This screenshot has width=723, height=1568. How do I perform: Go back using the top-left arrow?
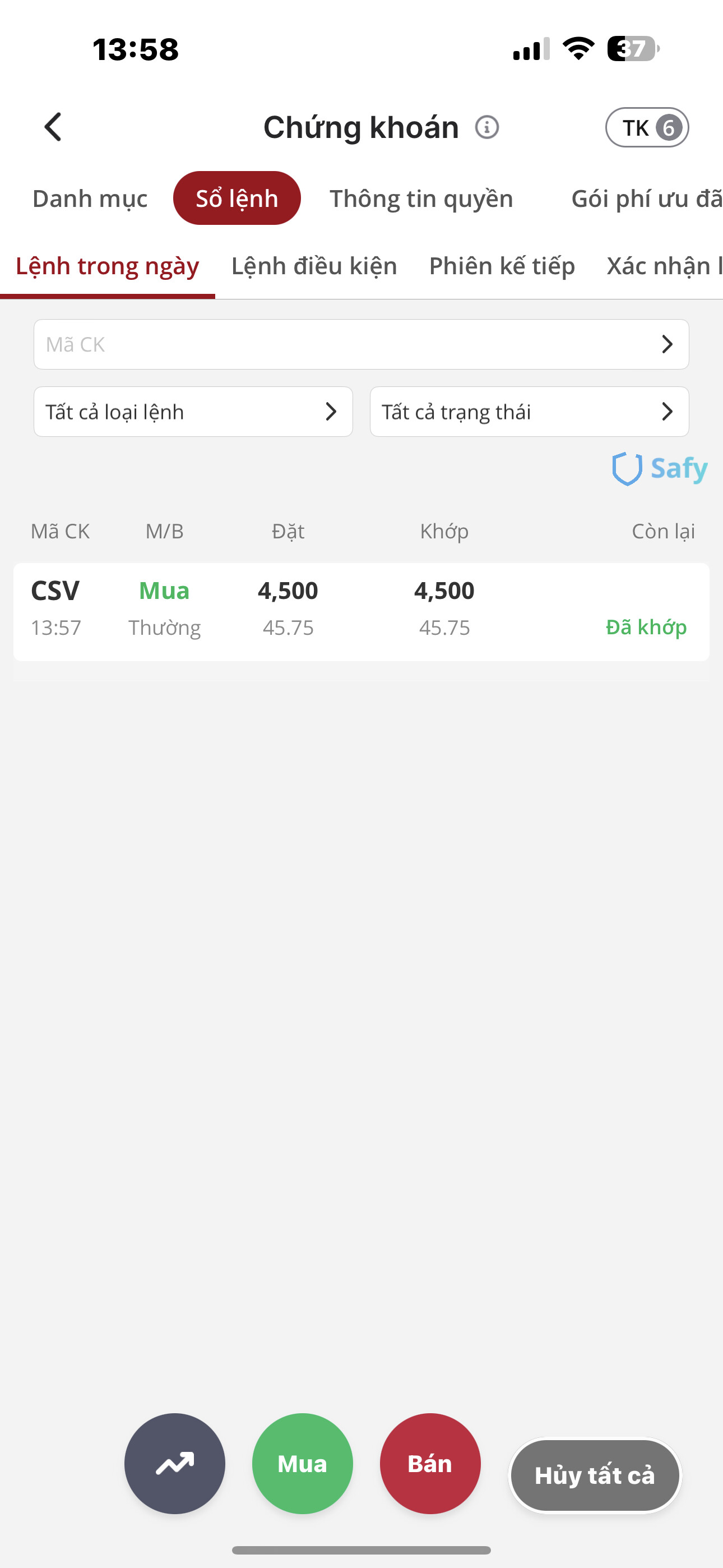pyautogui.click(x=54, y=127)
